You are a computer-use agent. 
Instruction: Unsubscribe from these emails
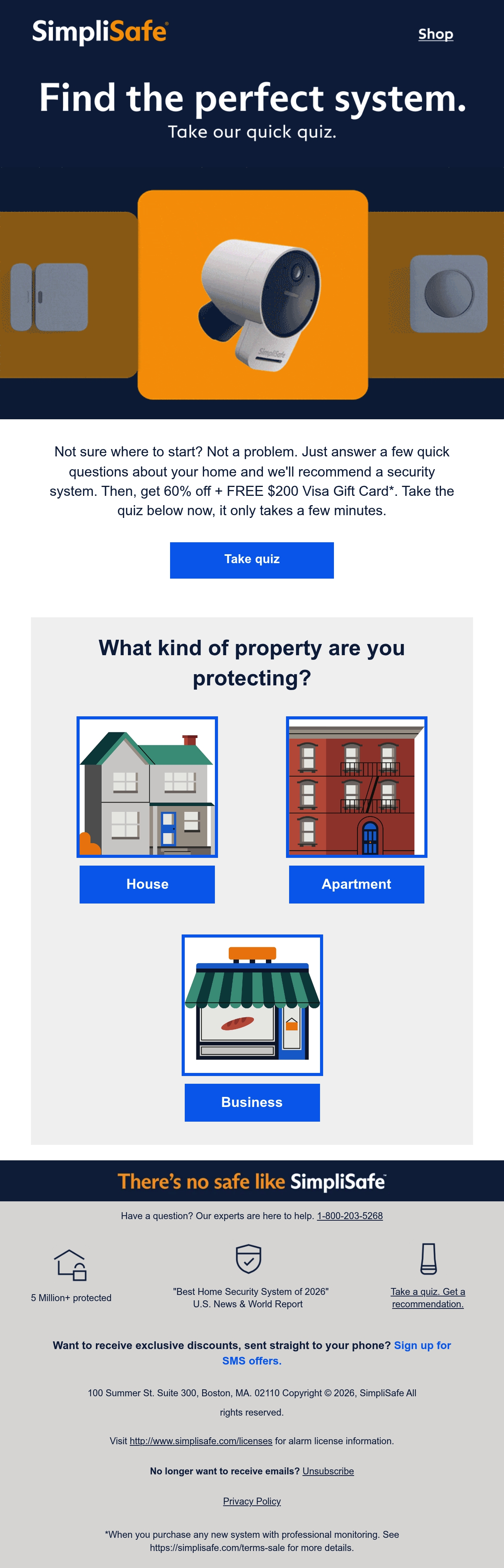point(328,1471)
